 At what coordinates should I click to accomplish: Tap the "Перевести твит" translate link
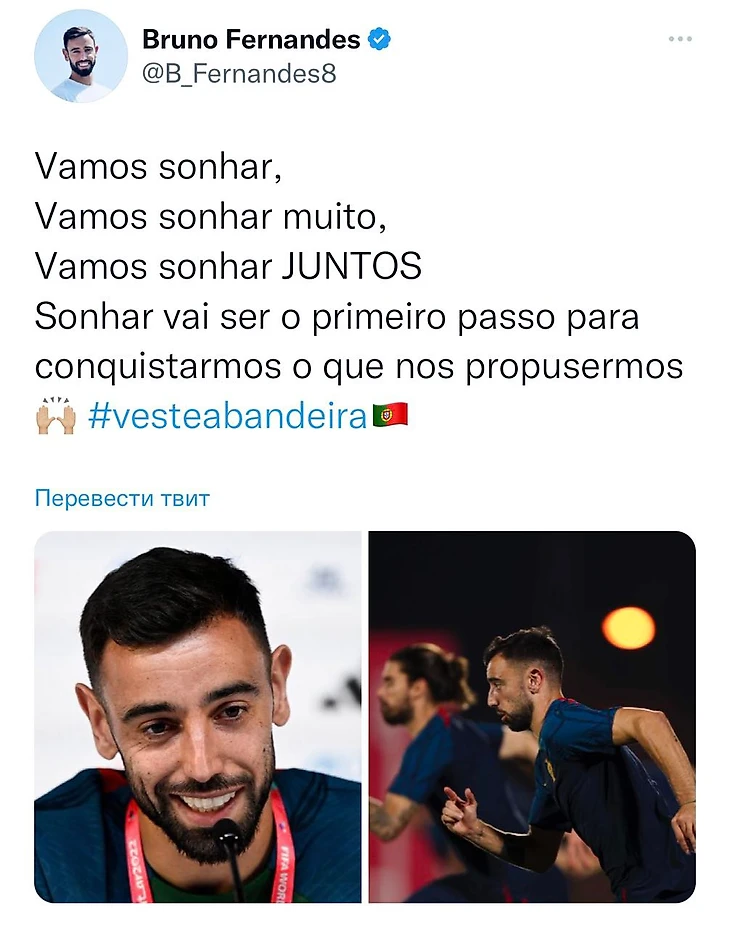[122, 498]
